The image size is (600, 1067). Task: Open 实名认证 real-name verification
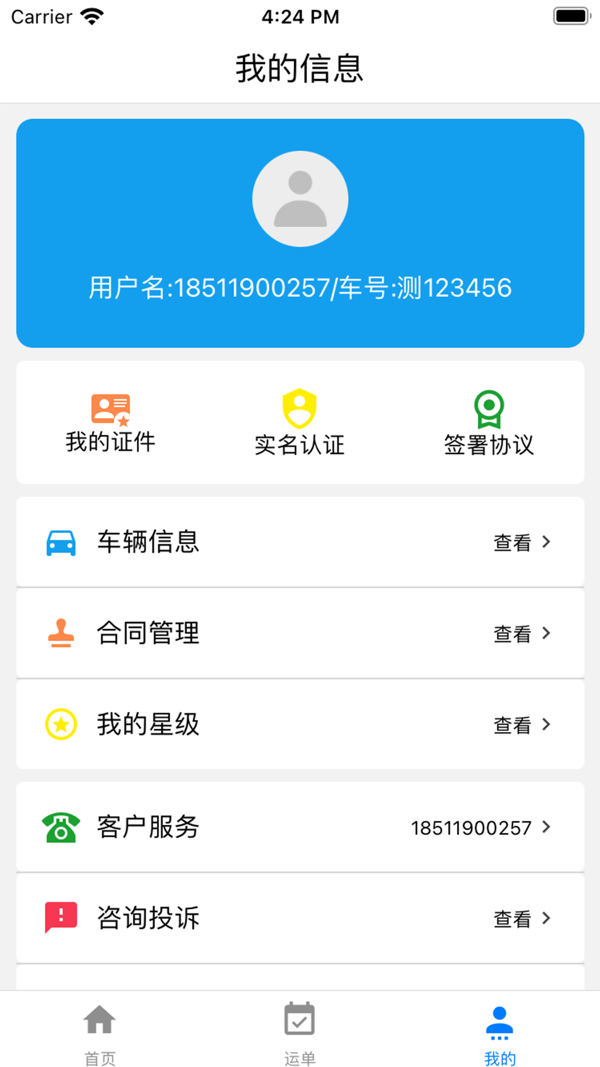point(299,423)
